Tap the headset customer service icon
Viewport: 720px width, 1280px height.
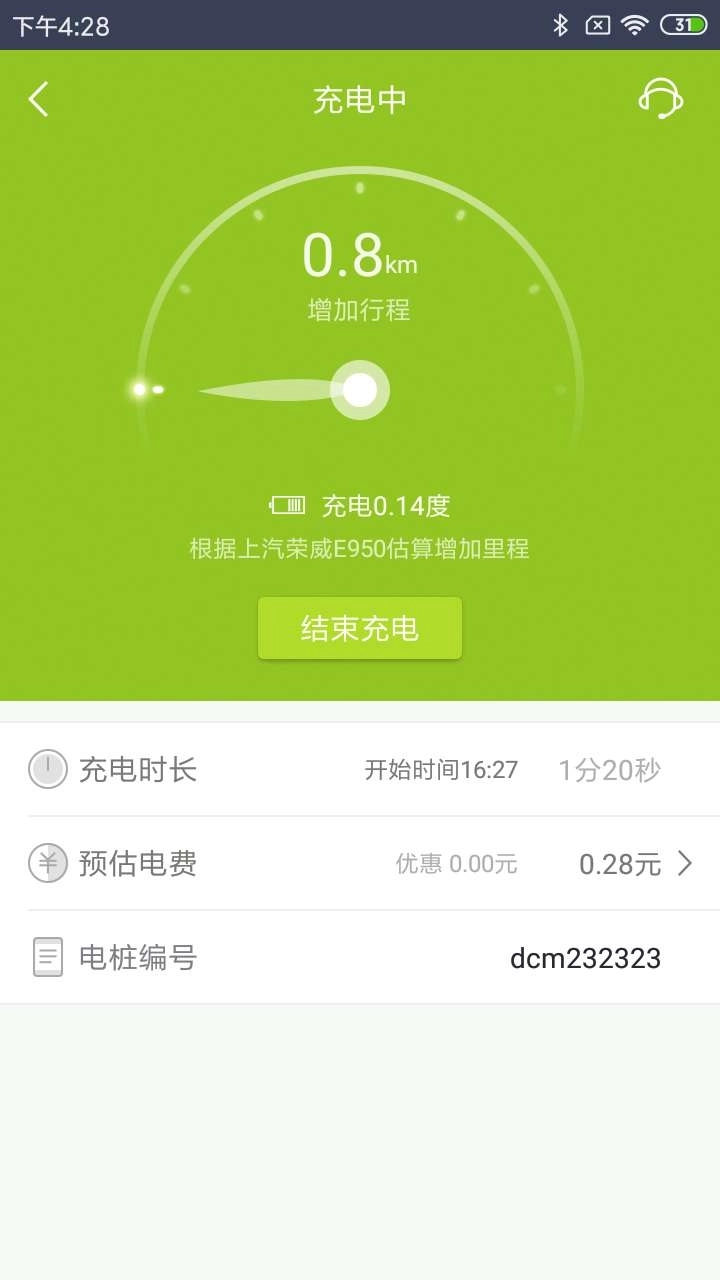[662, 99]
